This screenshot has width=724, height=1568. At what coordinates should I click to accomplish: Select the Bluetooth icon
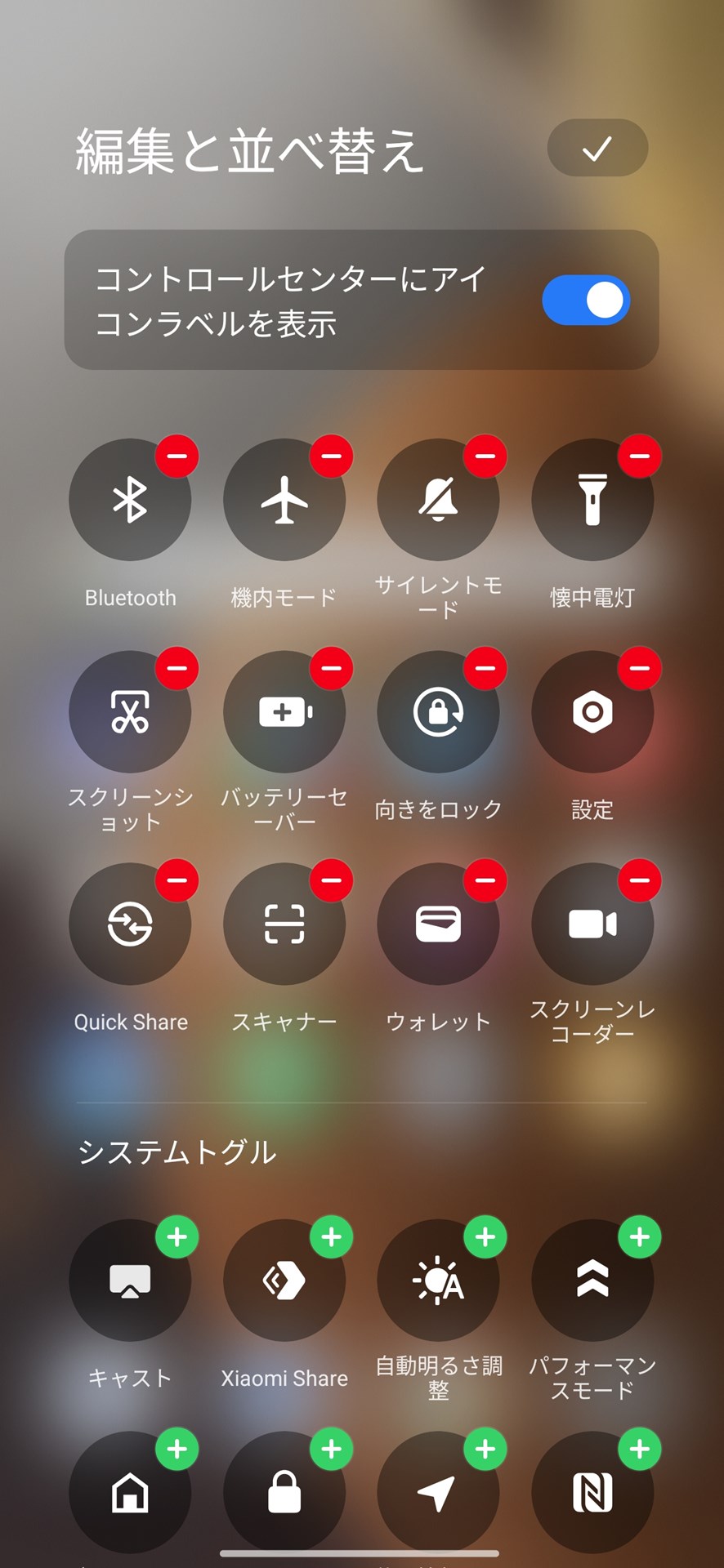[131, 500]
